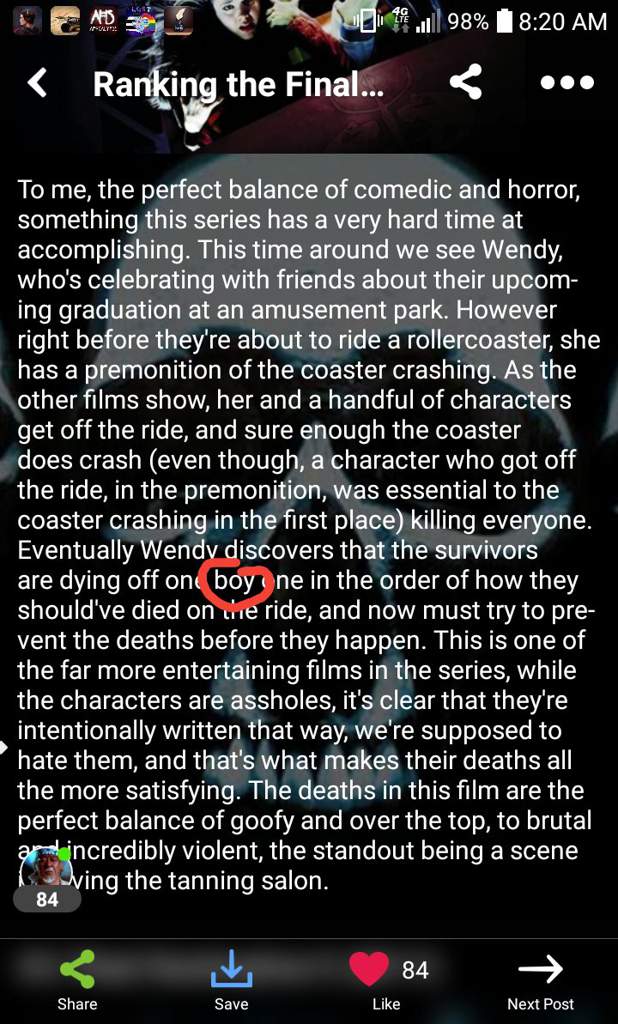The width and height of the screenshot is (618, 1024).
Task: Open the three-dot overflow menu
Action: (x=567, y=83)
